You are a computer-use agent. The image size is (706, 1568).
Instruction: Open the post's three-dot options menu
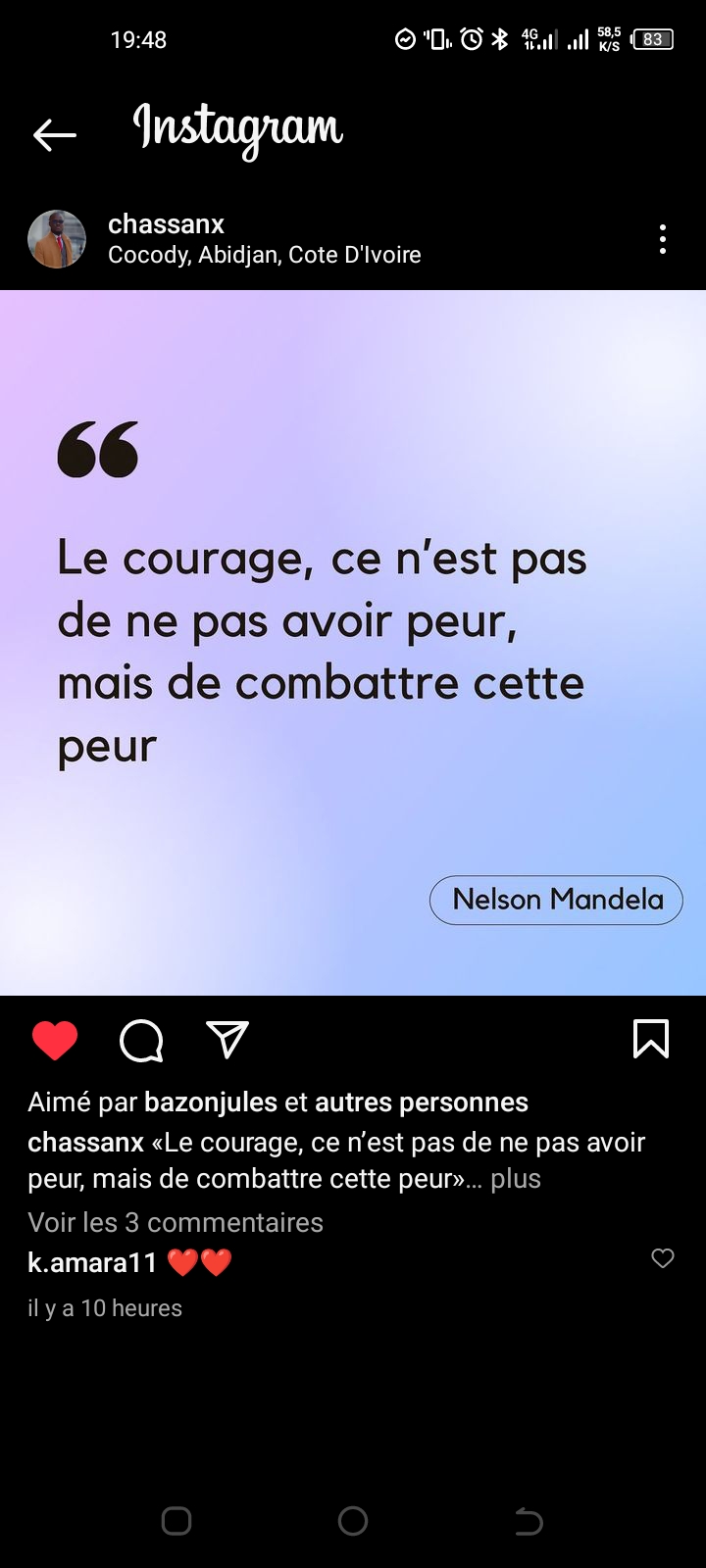[663, 239]
